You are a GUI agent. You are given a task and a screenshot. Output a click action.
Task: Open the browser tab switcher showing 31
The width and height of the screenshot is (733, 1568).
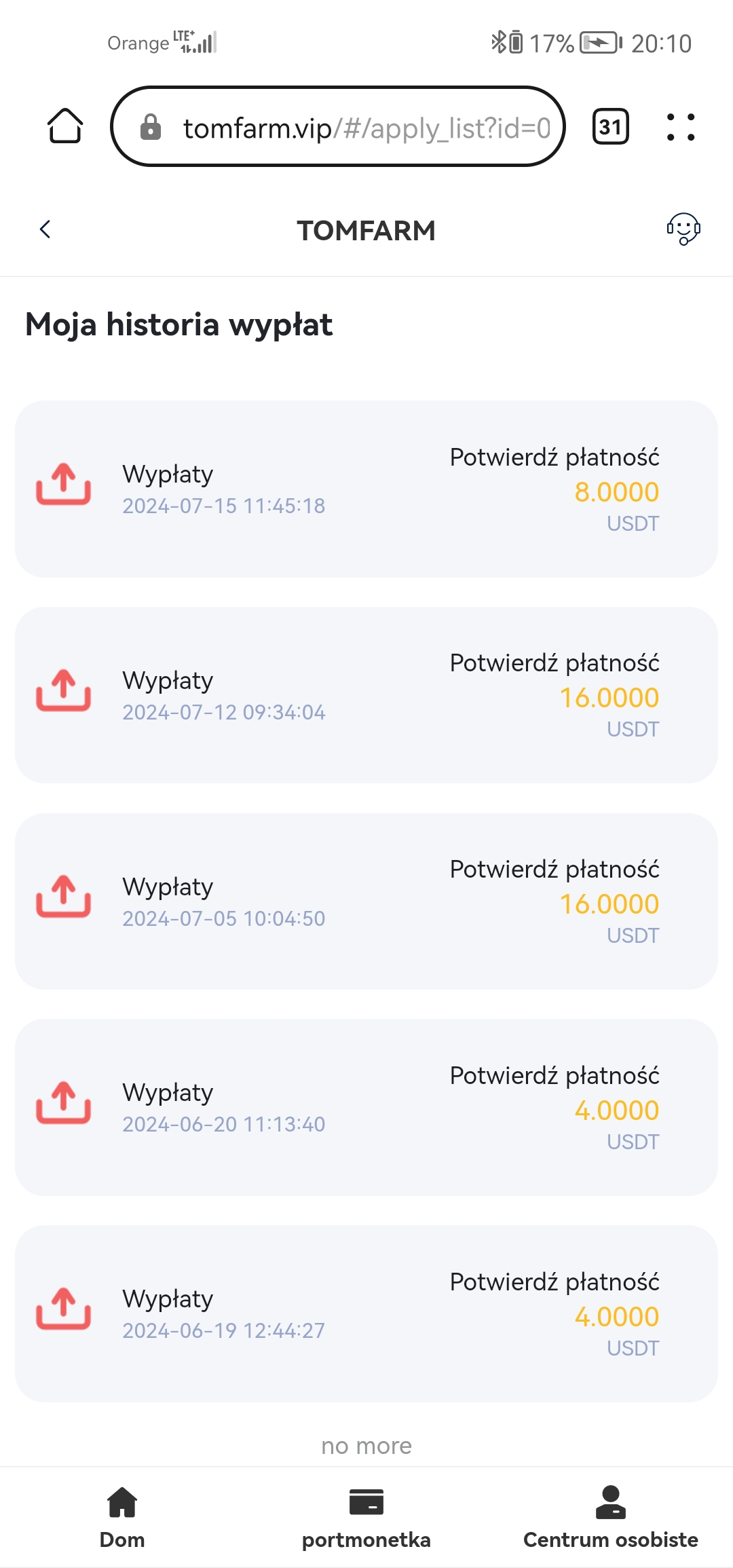pyautogui.click(x=611, y=126)
